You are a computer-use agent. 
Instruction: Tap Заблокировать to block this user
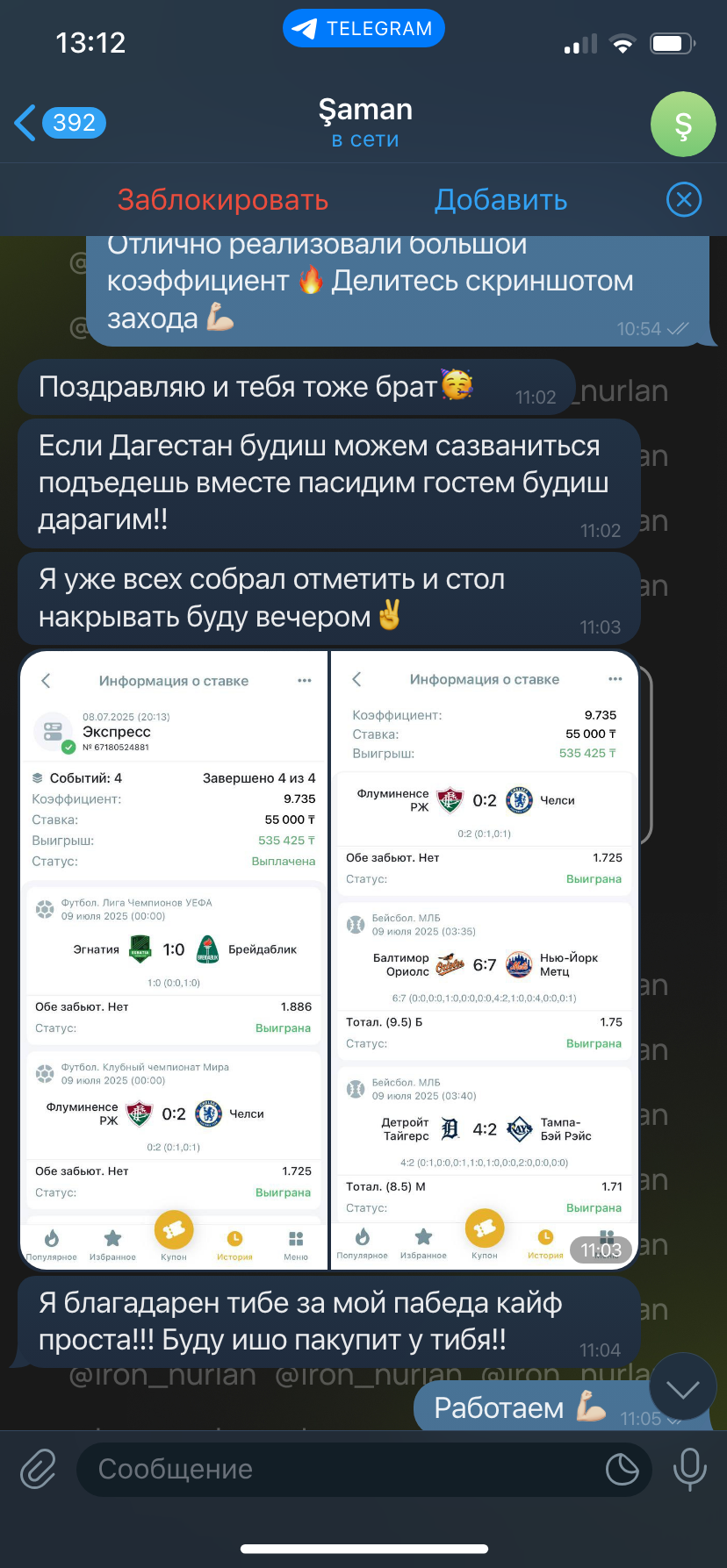point(223,200)
